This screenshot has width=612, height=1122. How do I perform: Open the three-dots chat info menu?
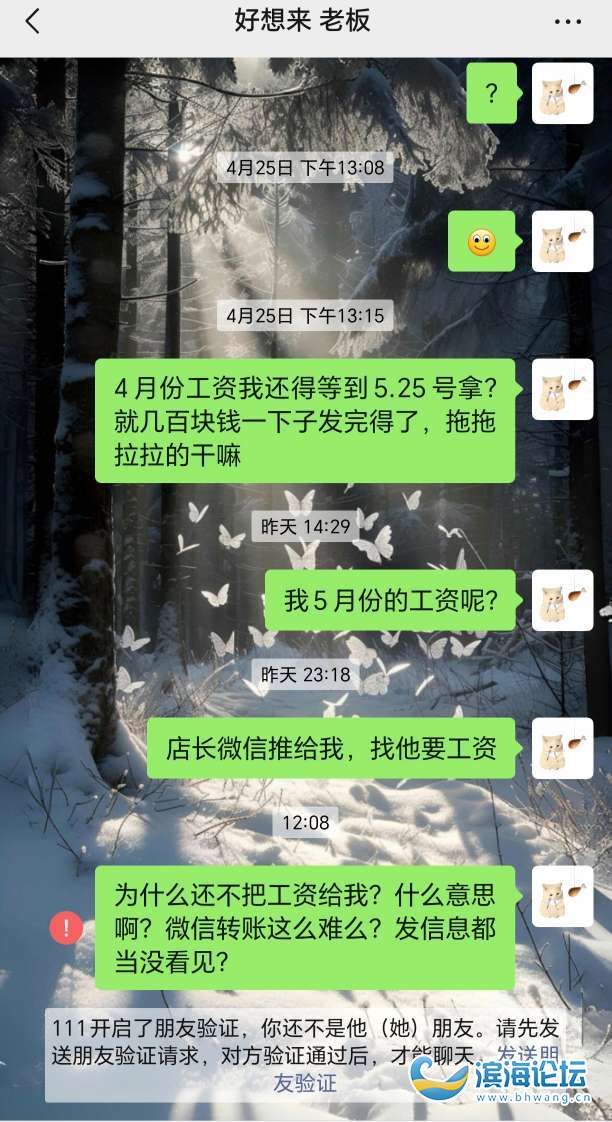click(567, 22)
